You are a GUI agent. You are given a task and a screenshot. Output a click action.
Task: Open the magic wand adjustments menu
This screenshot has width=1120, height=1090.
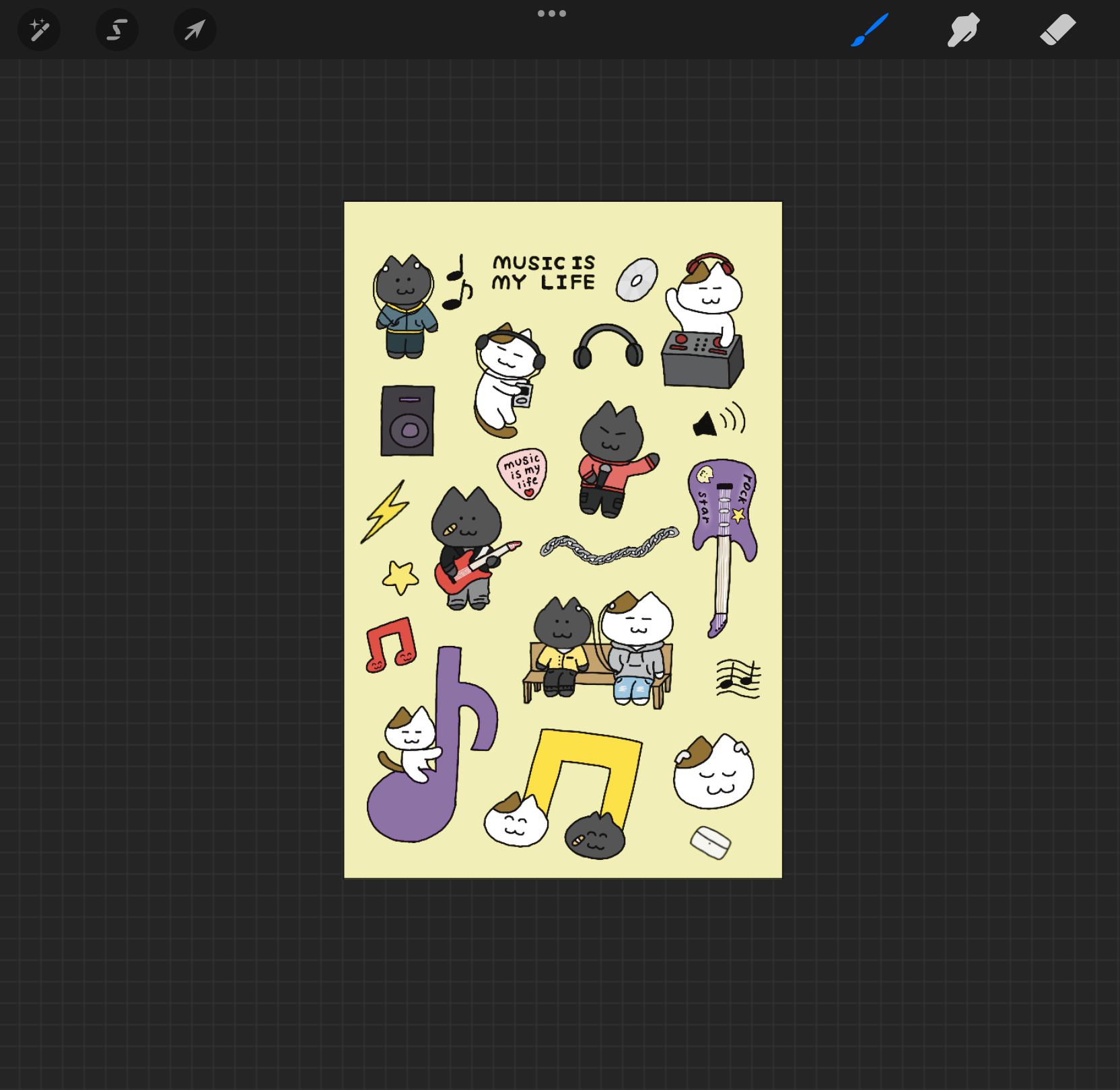(x=39, y=30)
